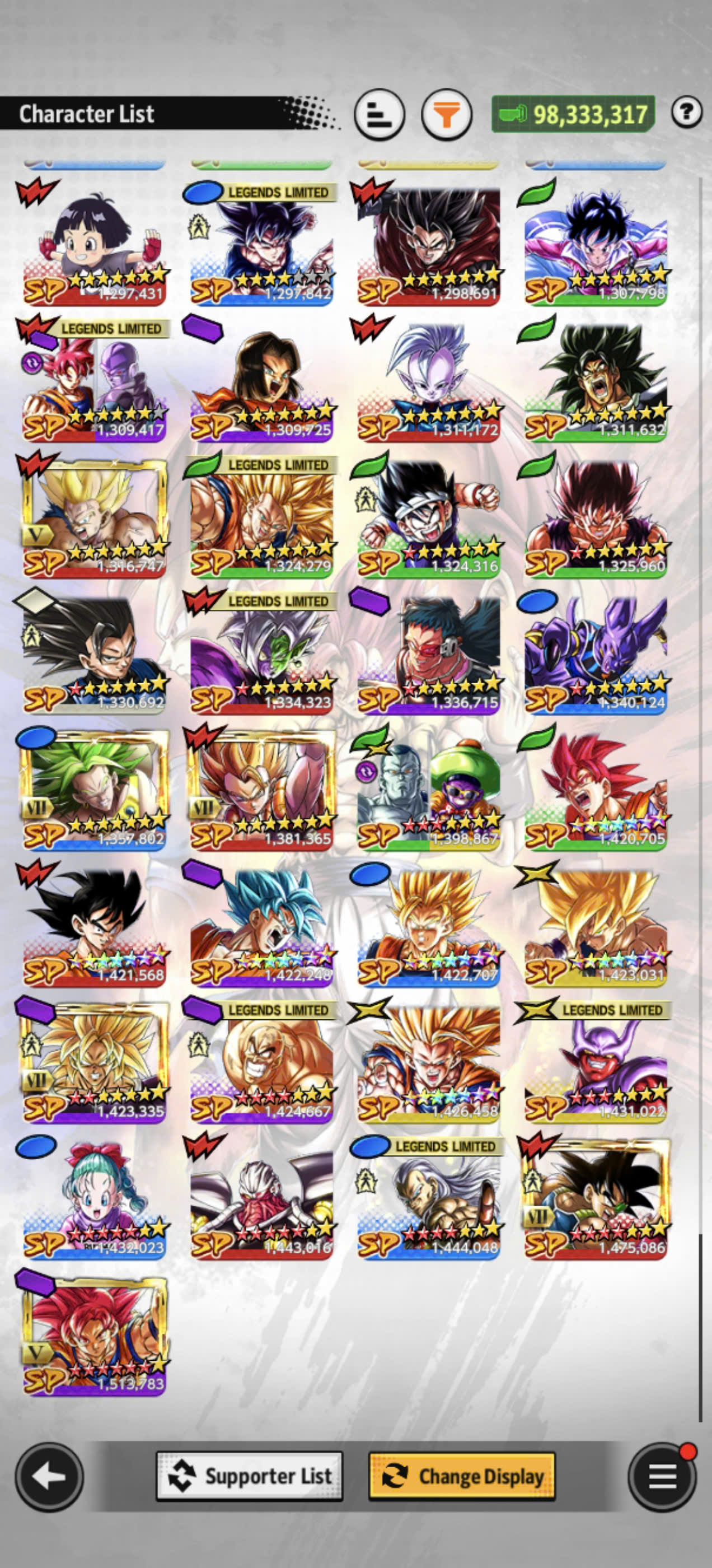The image size is (712, 1568).
Task: Open the Supporter List
Action: point(250,1476)
